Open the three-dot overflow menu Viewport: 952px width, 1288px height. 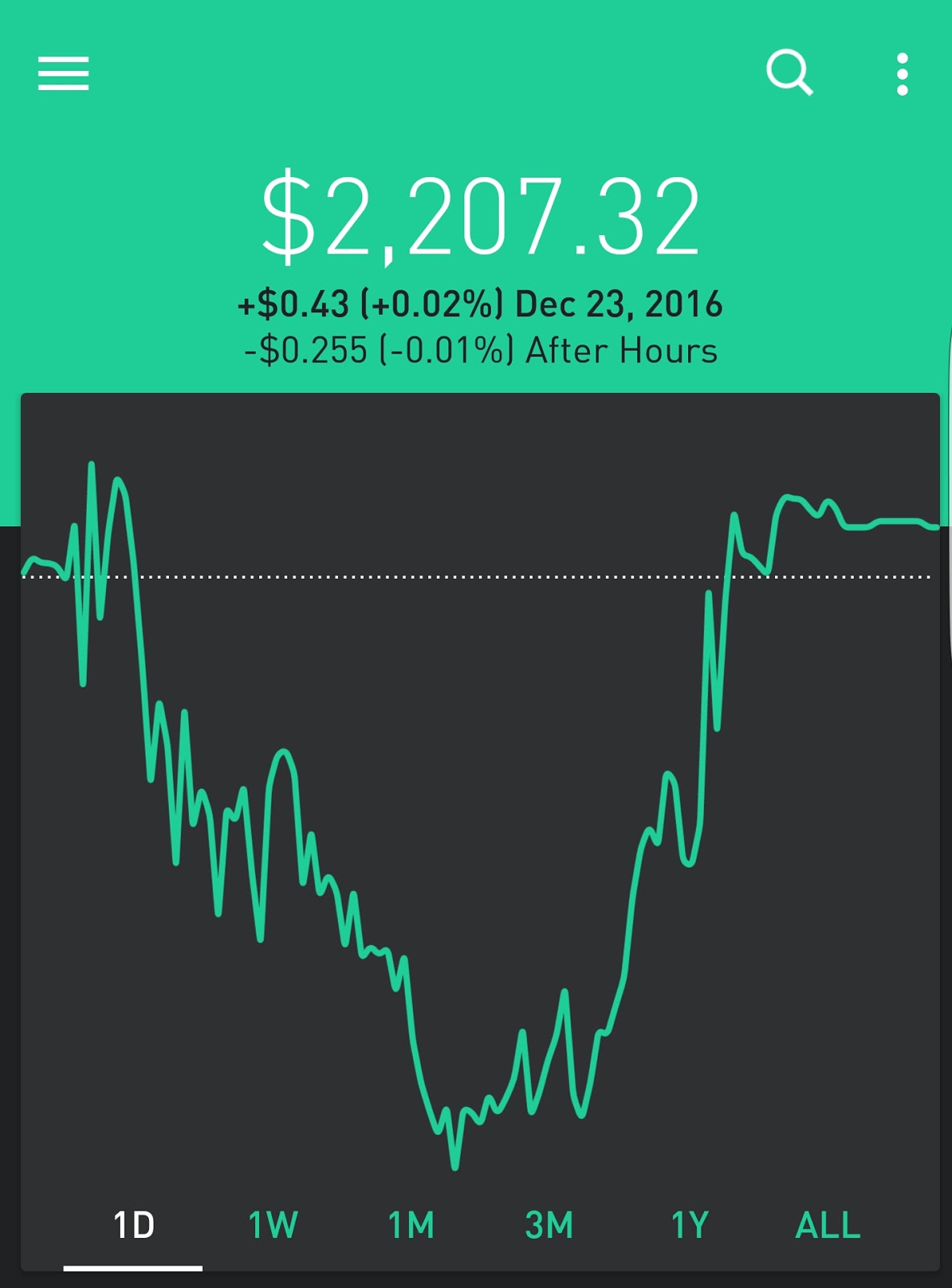click(902, 74)
